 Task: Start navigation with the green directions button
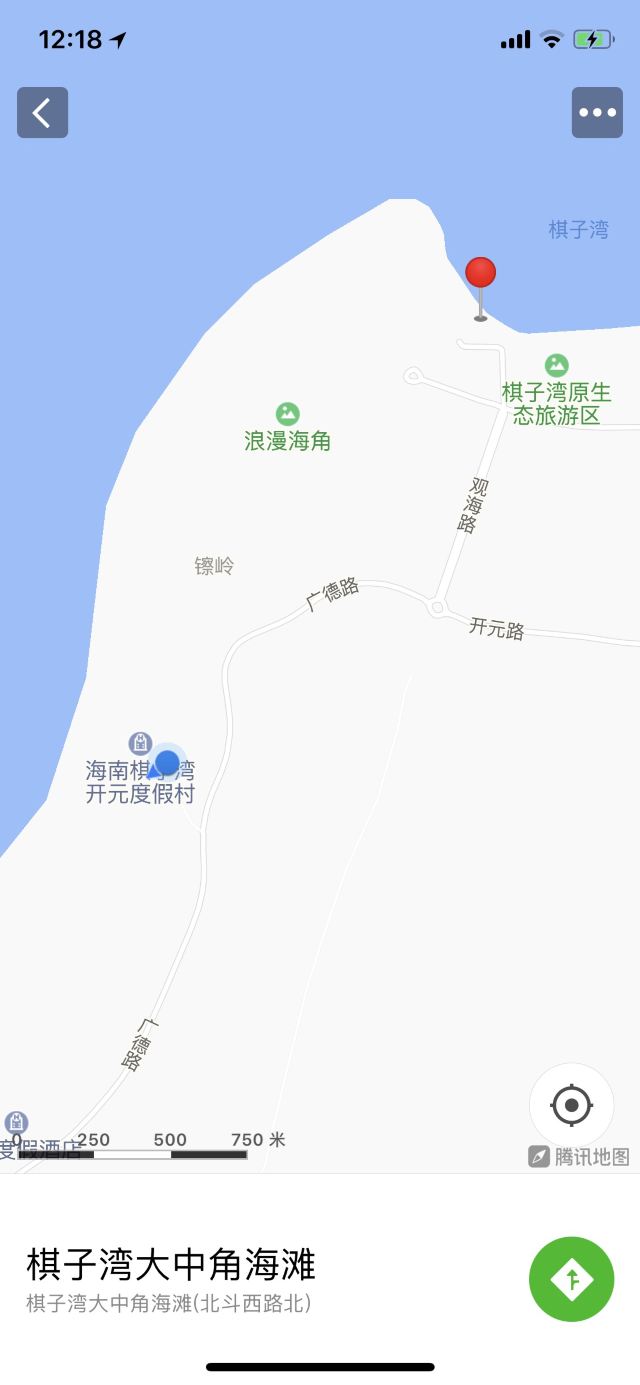pos(571,1279)
